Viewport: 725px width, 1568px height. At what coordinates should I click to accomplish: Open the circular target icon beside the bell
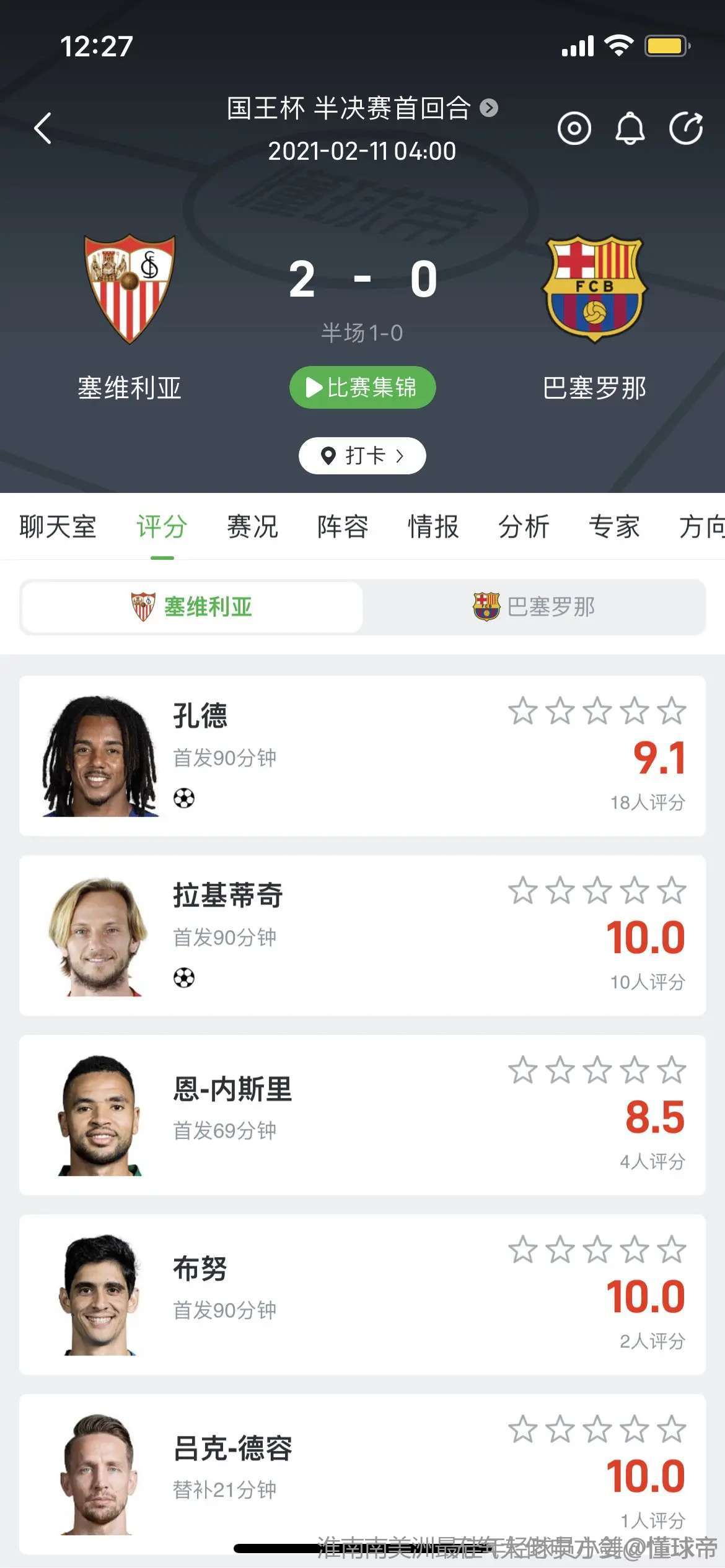coord(574,128)
